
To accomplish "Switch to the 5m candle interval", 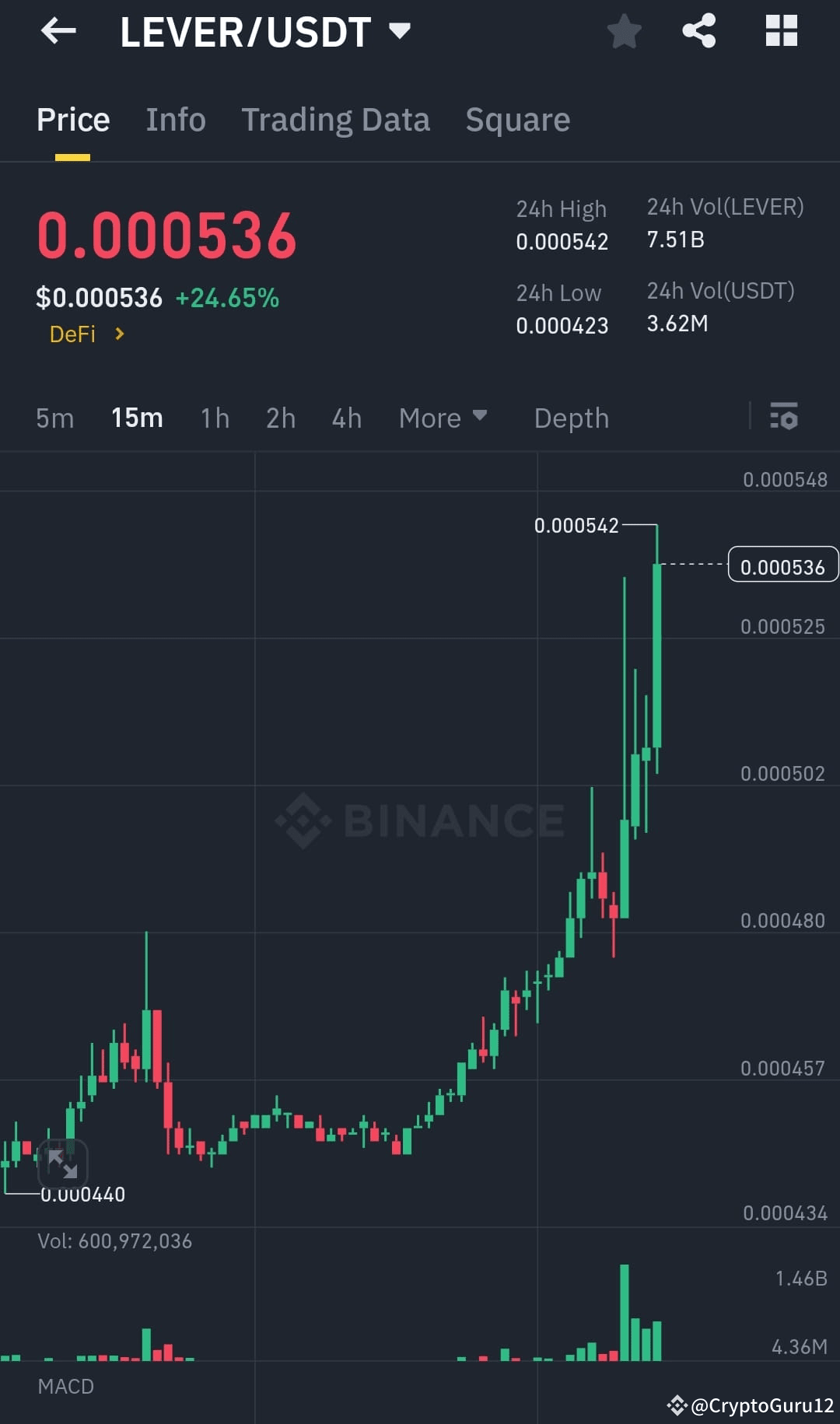I will click(54, 418).
